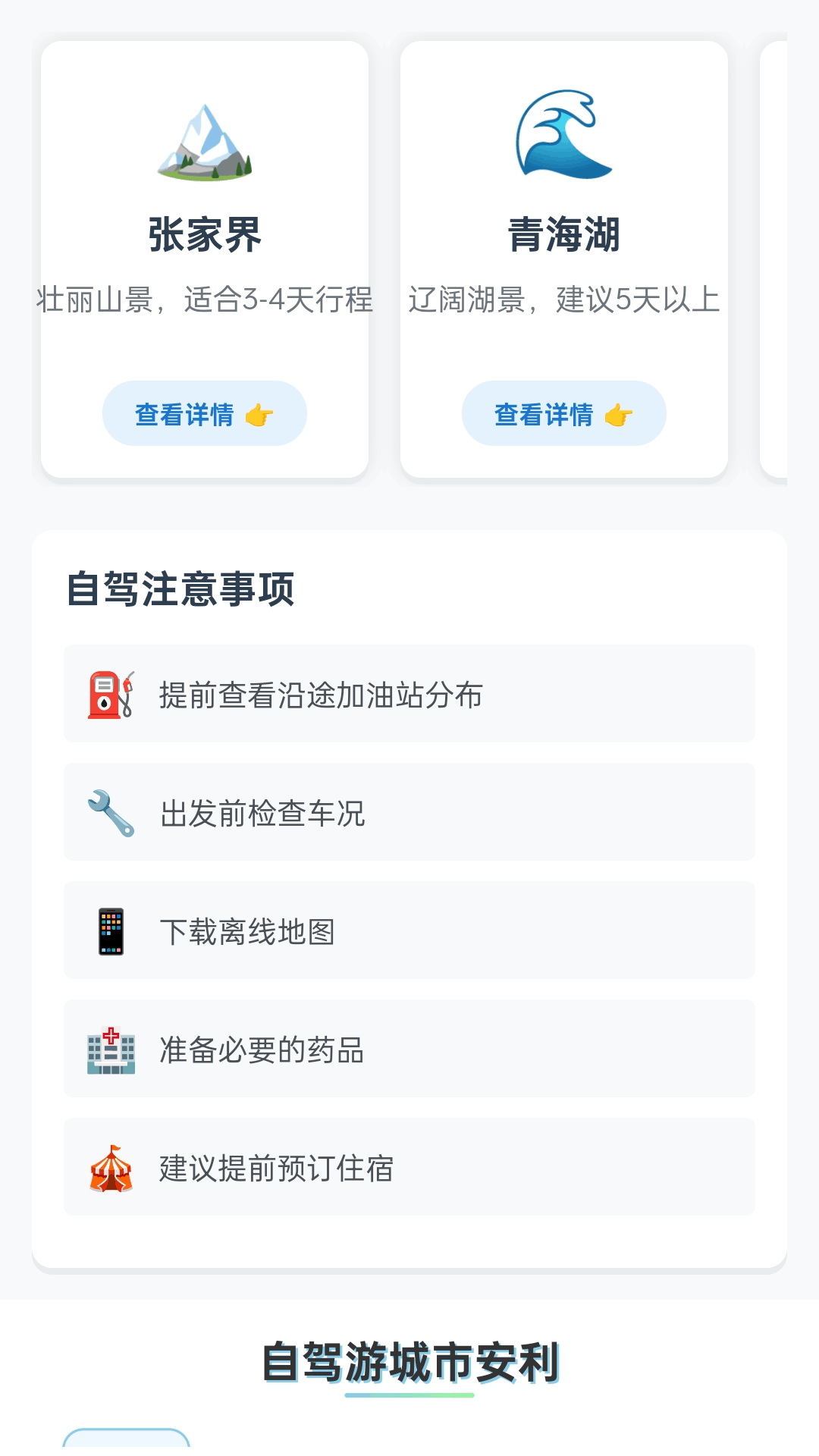Click the hospital icon beside 准备必要的药品
819x1456 pixels.
coord(111,1050)
